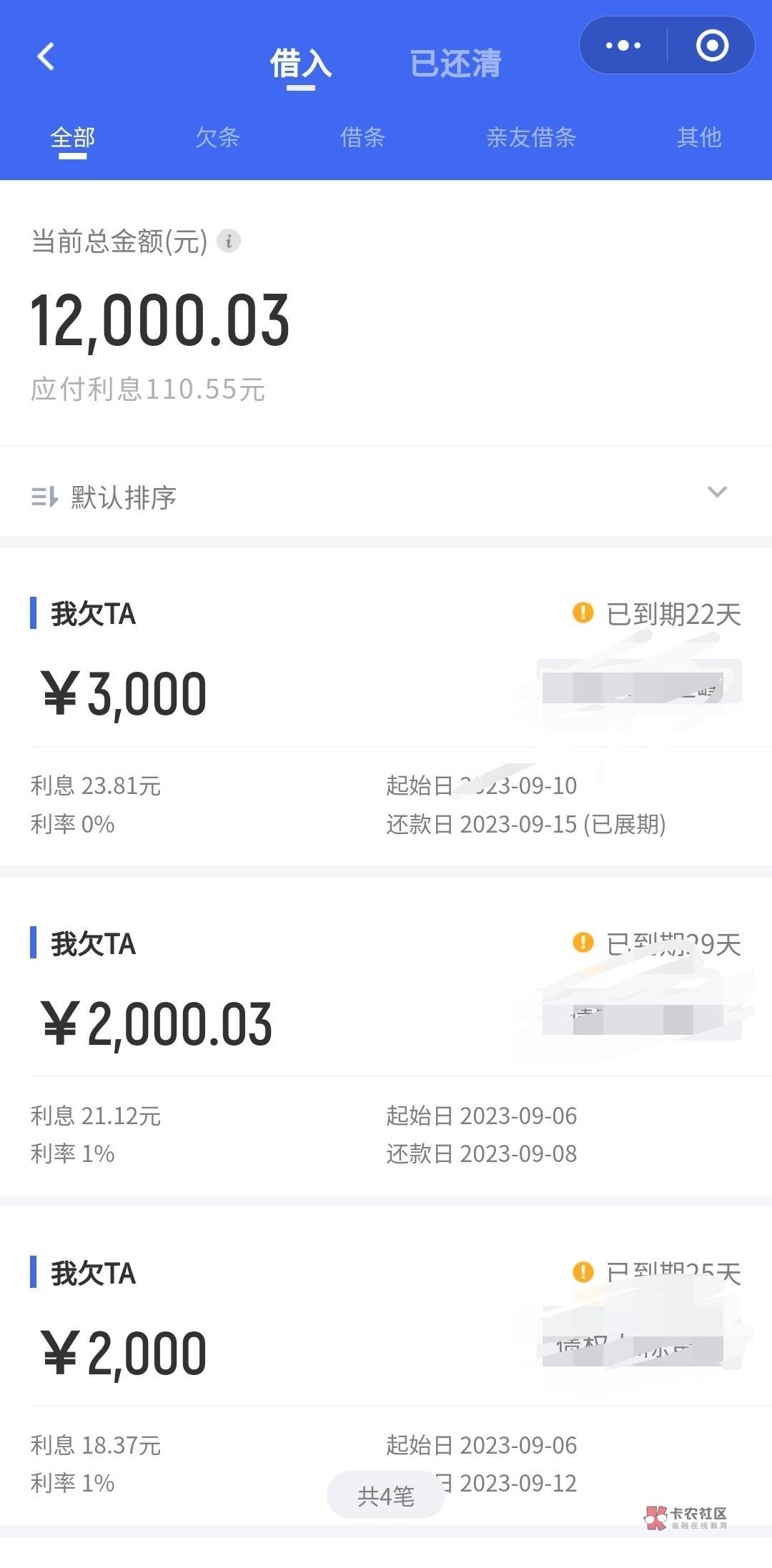Filter by 借条 category
The image size is (772, 1568).
point(362,137)
